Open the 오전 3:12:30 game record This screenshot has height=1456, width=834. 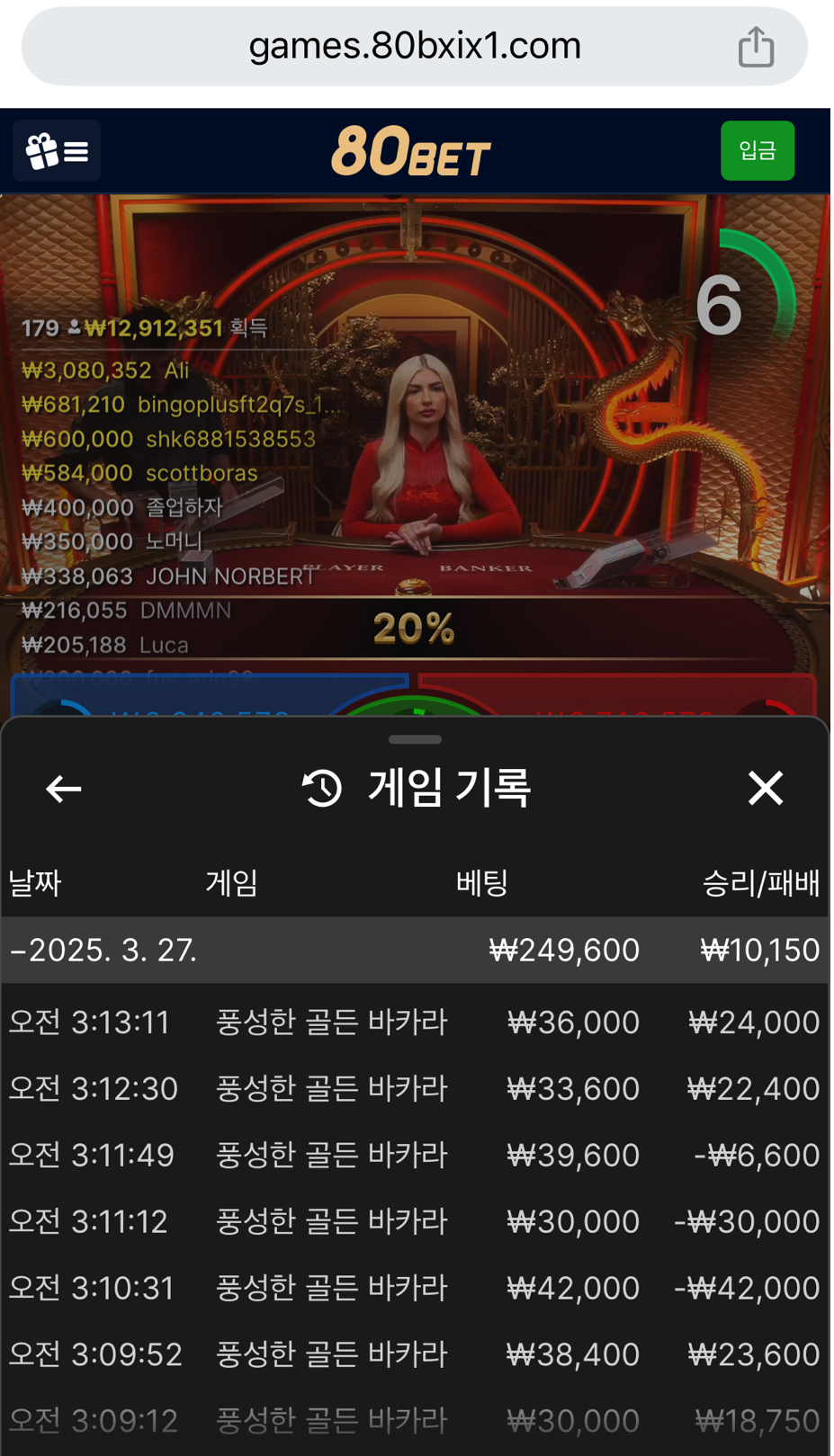[x=414, y=1088]
